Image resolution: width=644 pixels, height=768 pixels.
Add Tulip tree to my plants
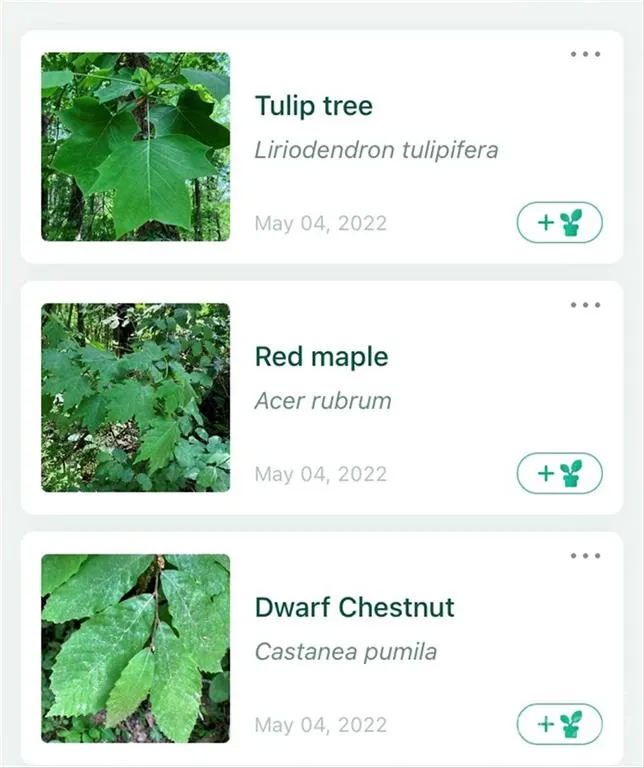(x=559, y=222)
